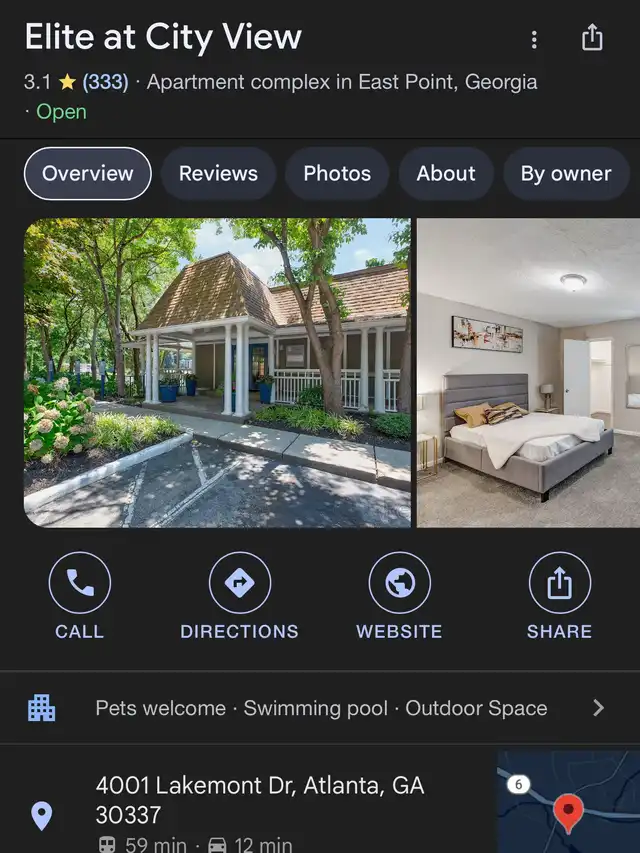Open the About tab
This screenshot has width=640, height=853.
coord(446,174)
